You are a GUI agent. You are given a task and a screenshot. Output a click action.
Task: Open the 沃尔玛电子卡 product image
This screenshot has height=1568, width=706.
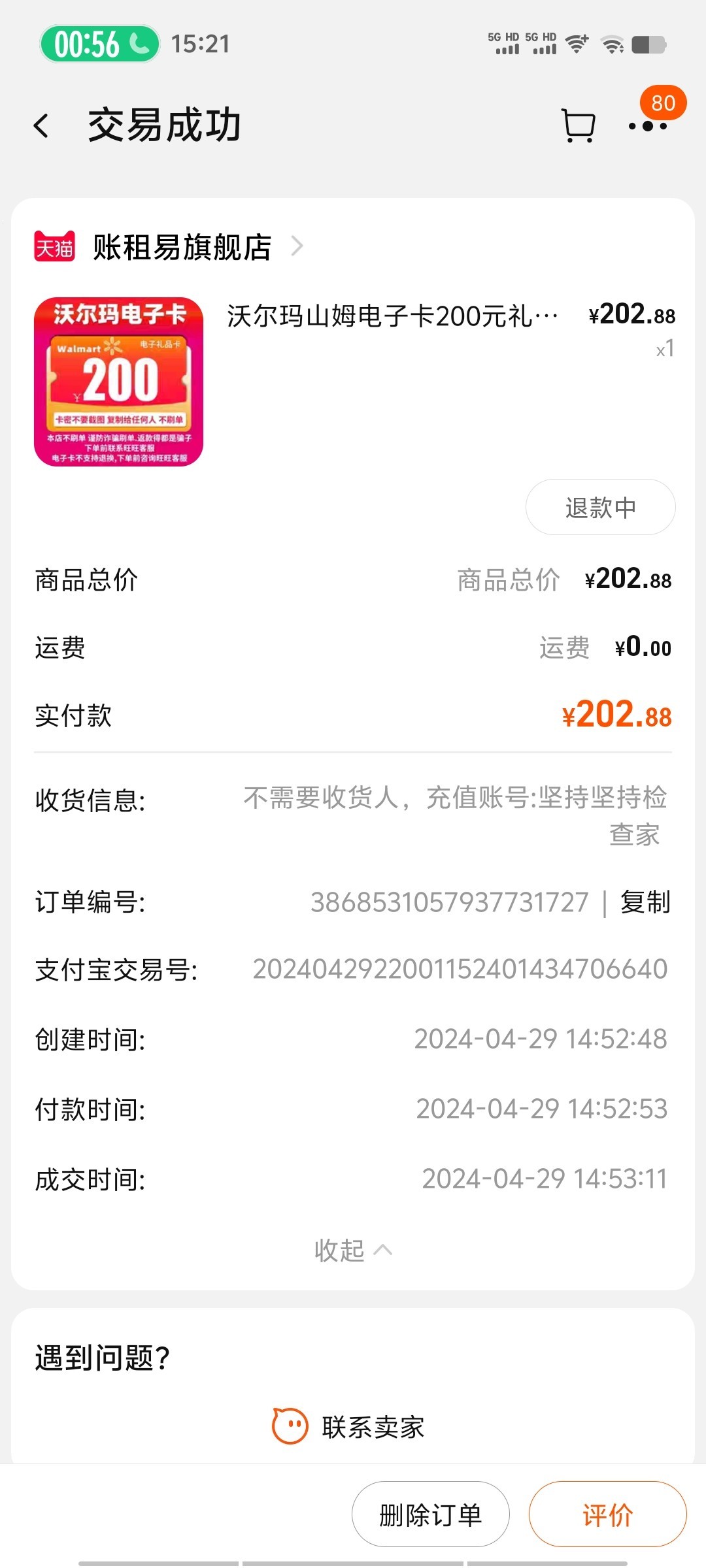pos(118,382)
